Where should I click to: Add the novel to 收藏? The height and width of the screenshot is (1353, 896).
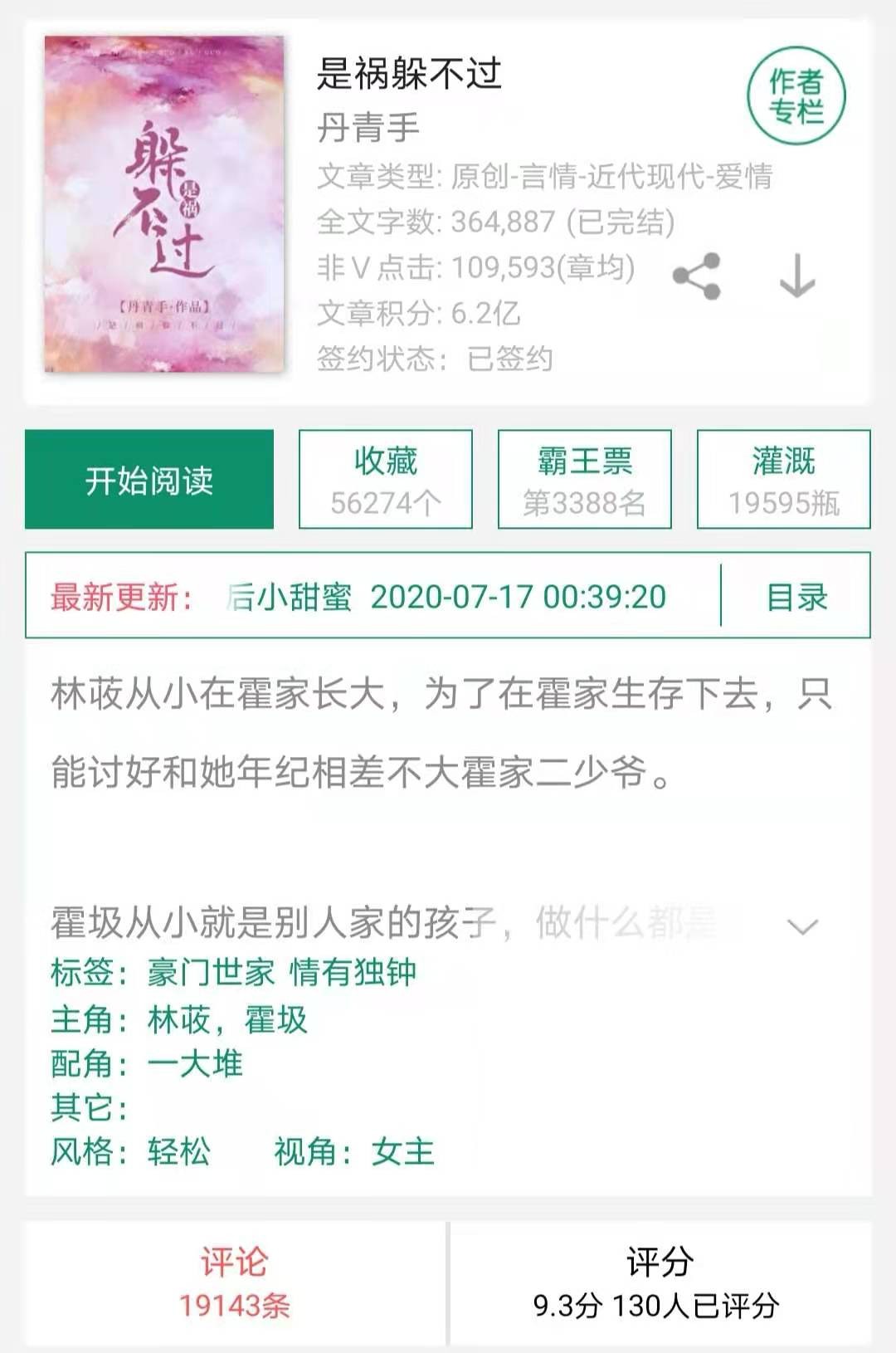point(386,480)
